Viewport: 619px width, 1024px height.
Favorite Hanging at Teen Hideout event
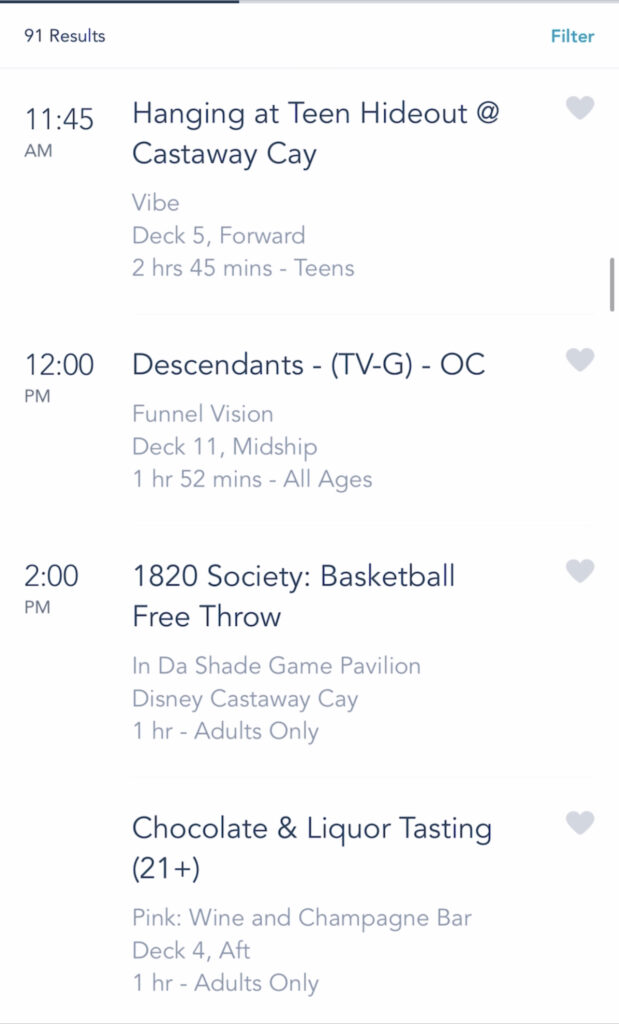click(x=580, y=108)
